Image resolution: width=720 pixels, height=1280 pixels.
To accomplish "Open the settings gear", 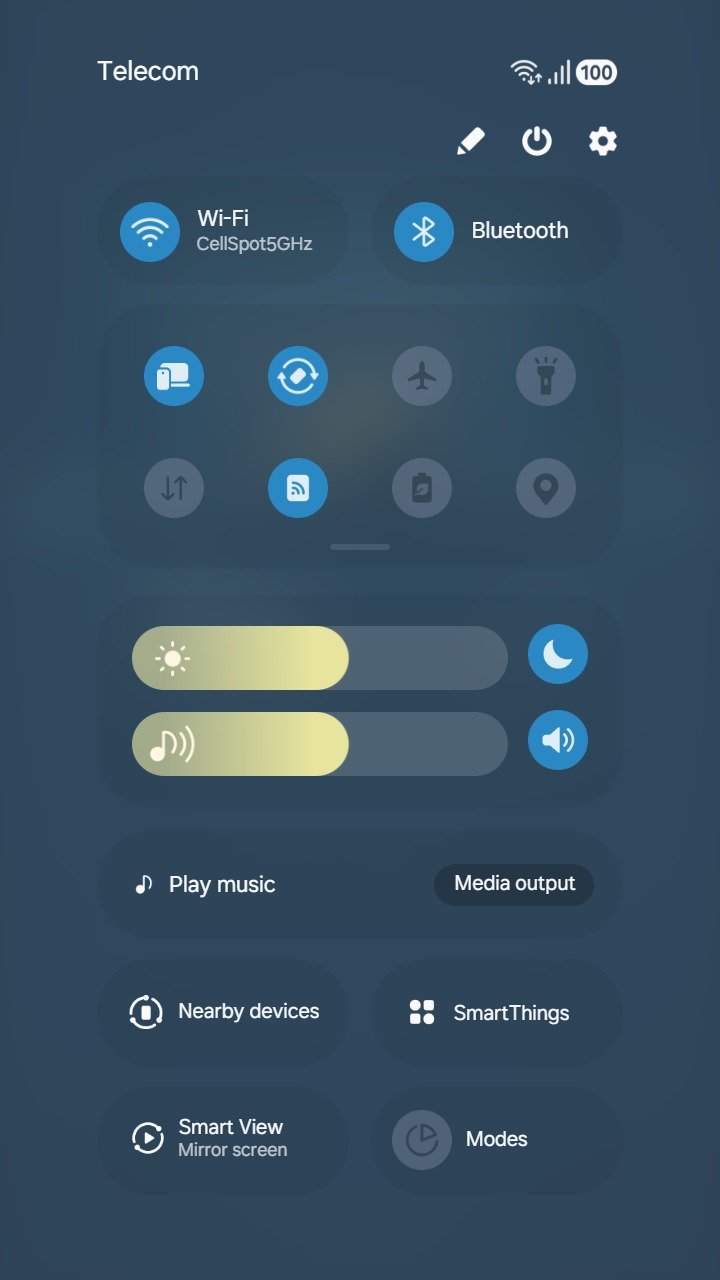I will pyautogui.click(x=602, y=141).
